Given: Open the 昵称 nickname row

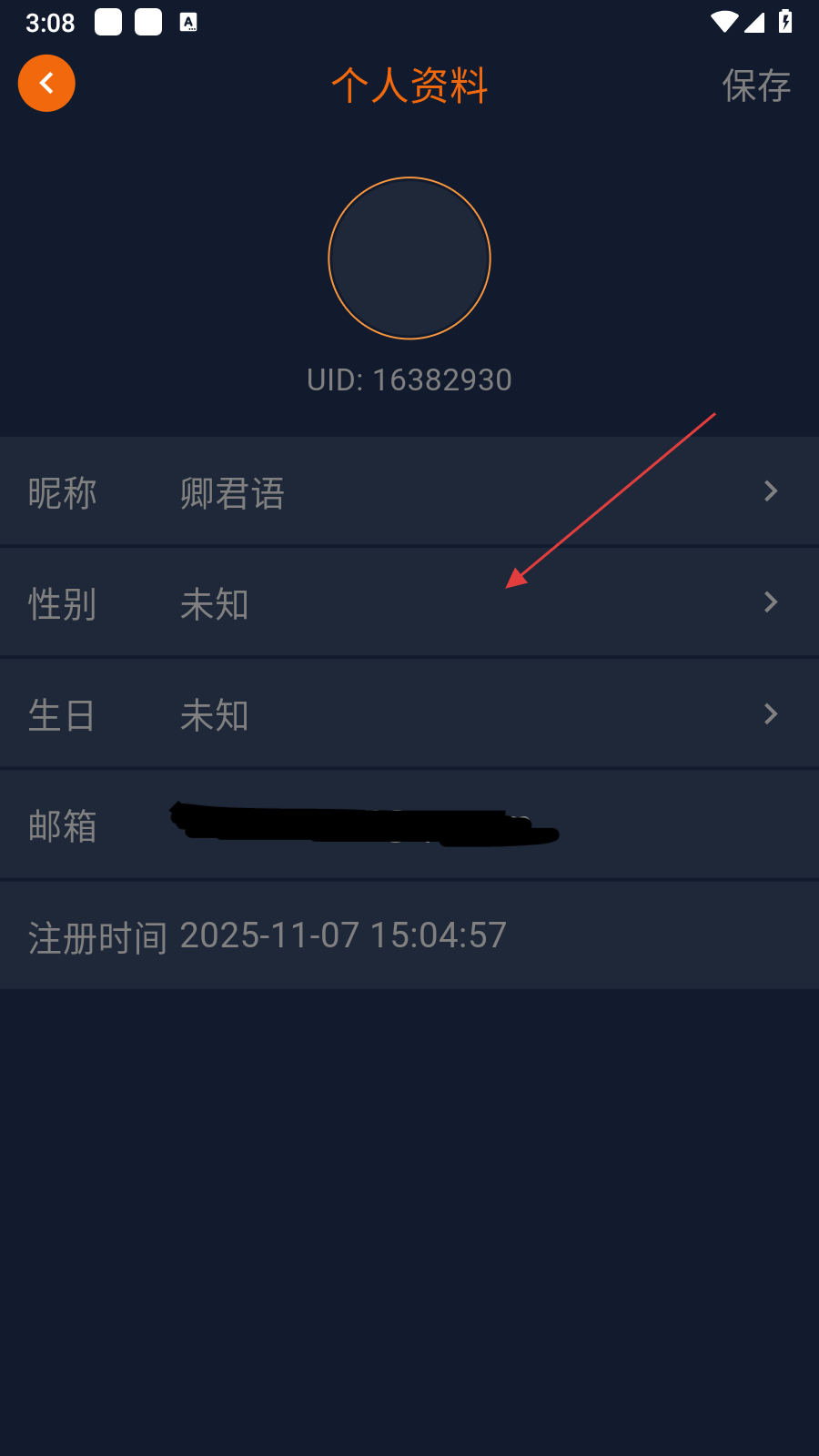Looking at the screenshot, I should tap(409, 491).
